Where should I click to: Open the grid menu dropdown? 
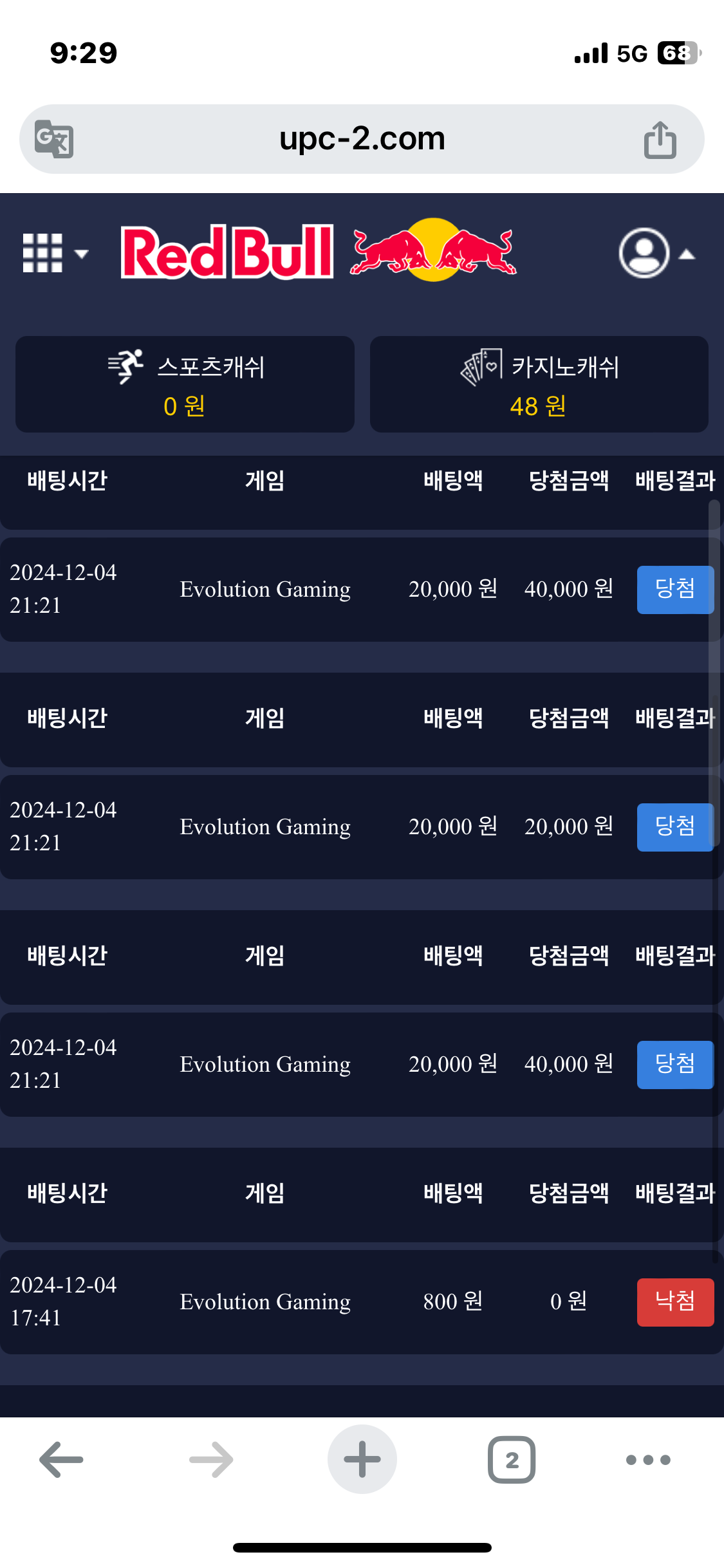click(54, 253)
